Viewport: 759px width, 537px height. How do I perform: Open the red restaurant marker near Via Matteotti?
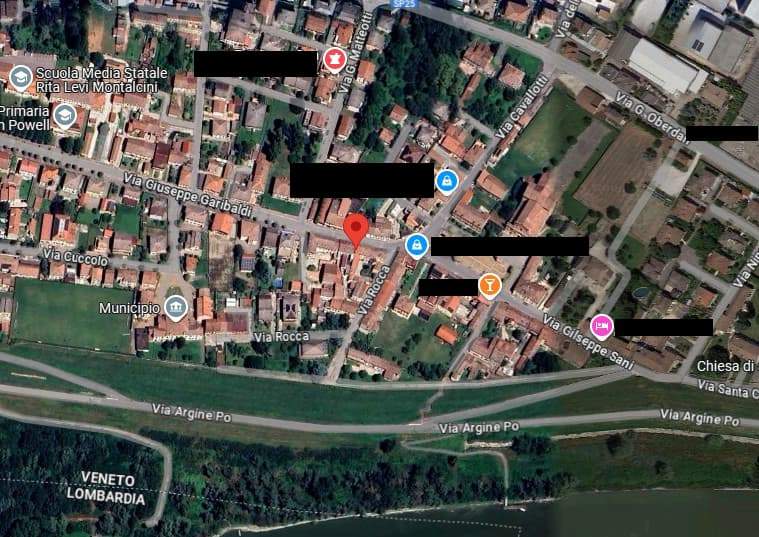(x=333, y=59)
